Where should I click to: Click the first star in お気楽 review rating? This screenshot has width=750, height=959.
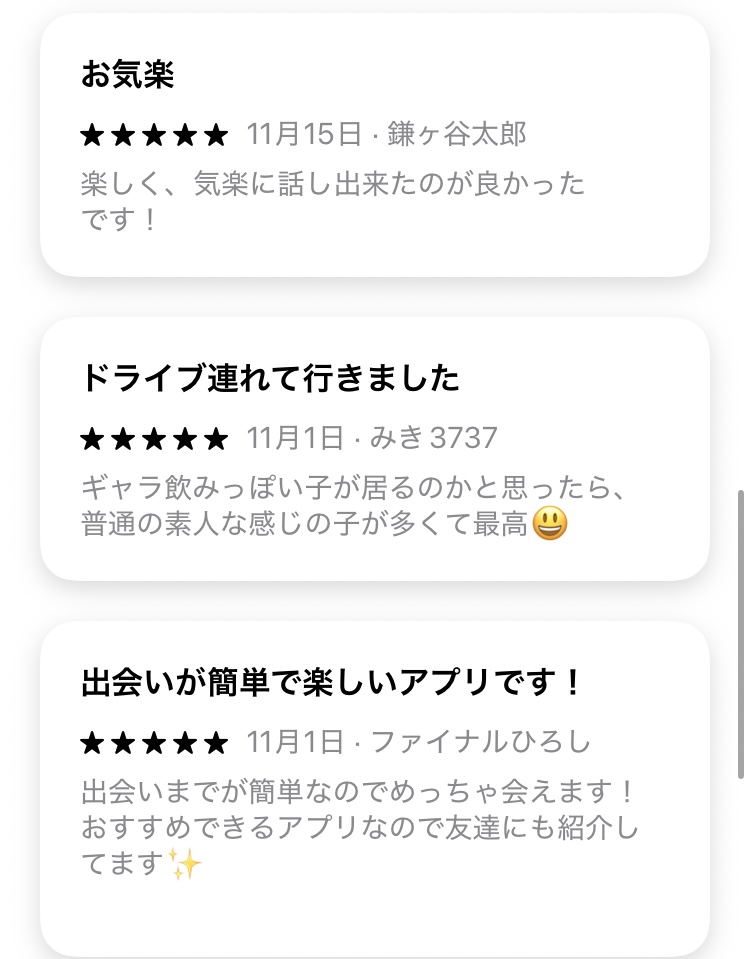coord(92,134)
